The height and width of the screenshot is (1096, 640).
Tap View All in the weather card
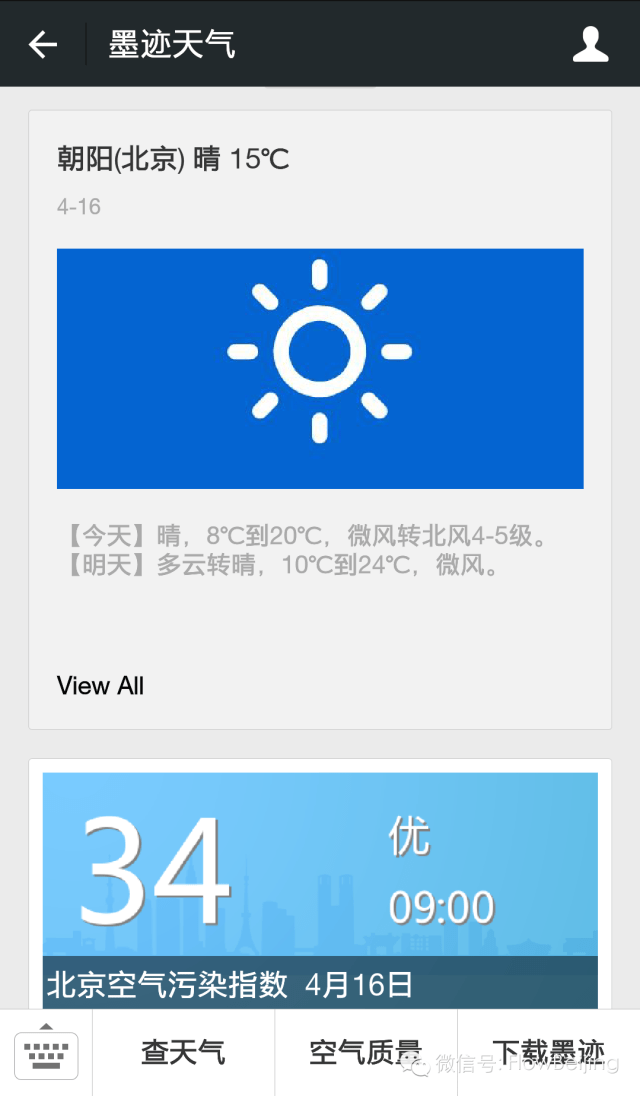[x=100, y=686]
